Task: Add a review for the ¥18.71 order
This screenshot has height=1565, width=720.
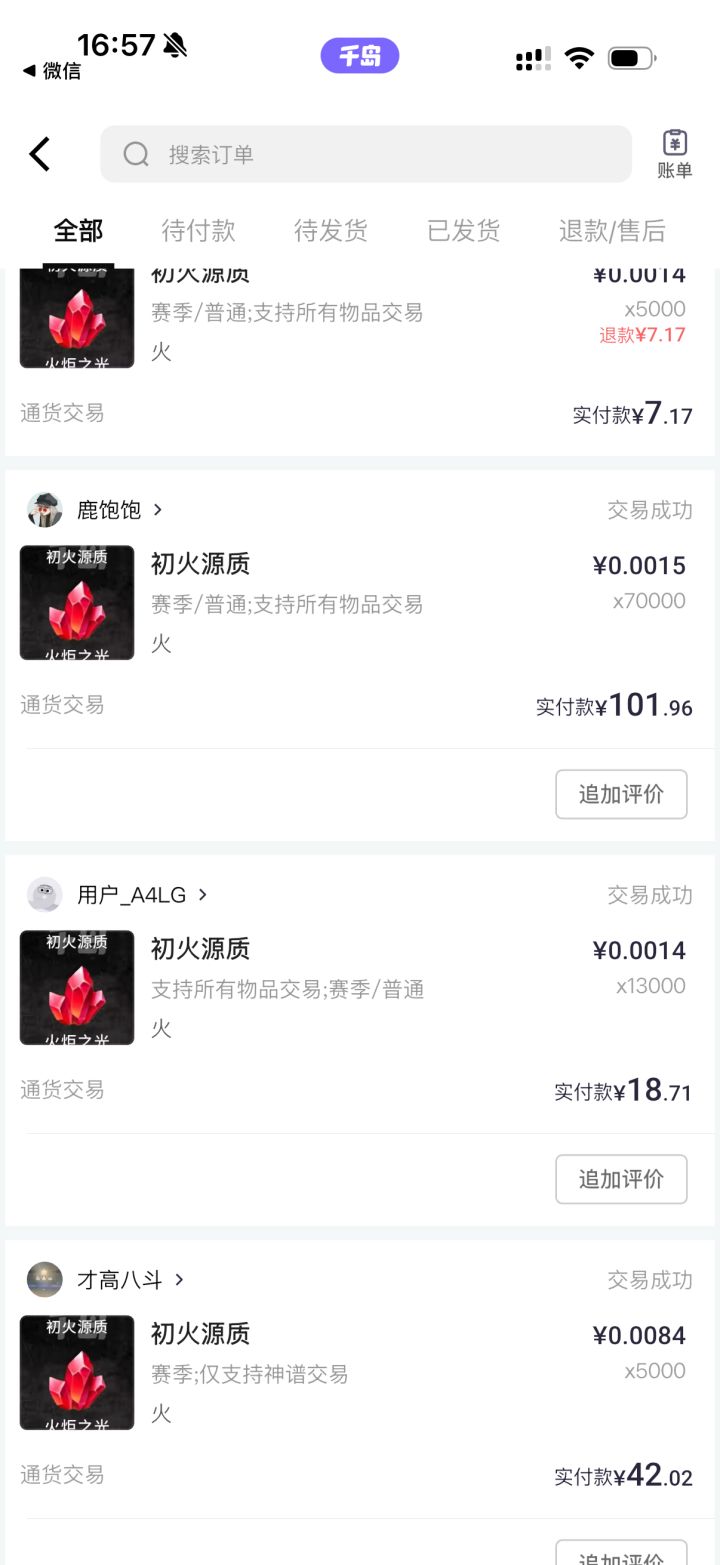Action: point(621,1179)
